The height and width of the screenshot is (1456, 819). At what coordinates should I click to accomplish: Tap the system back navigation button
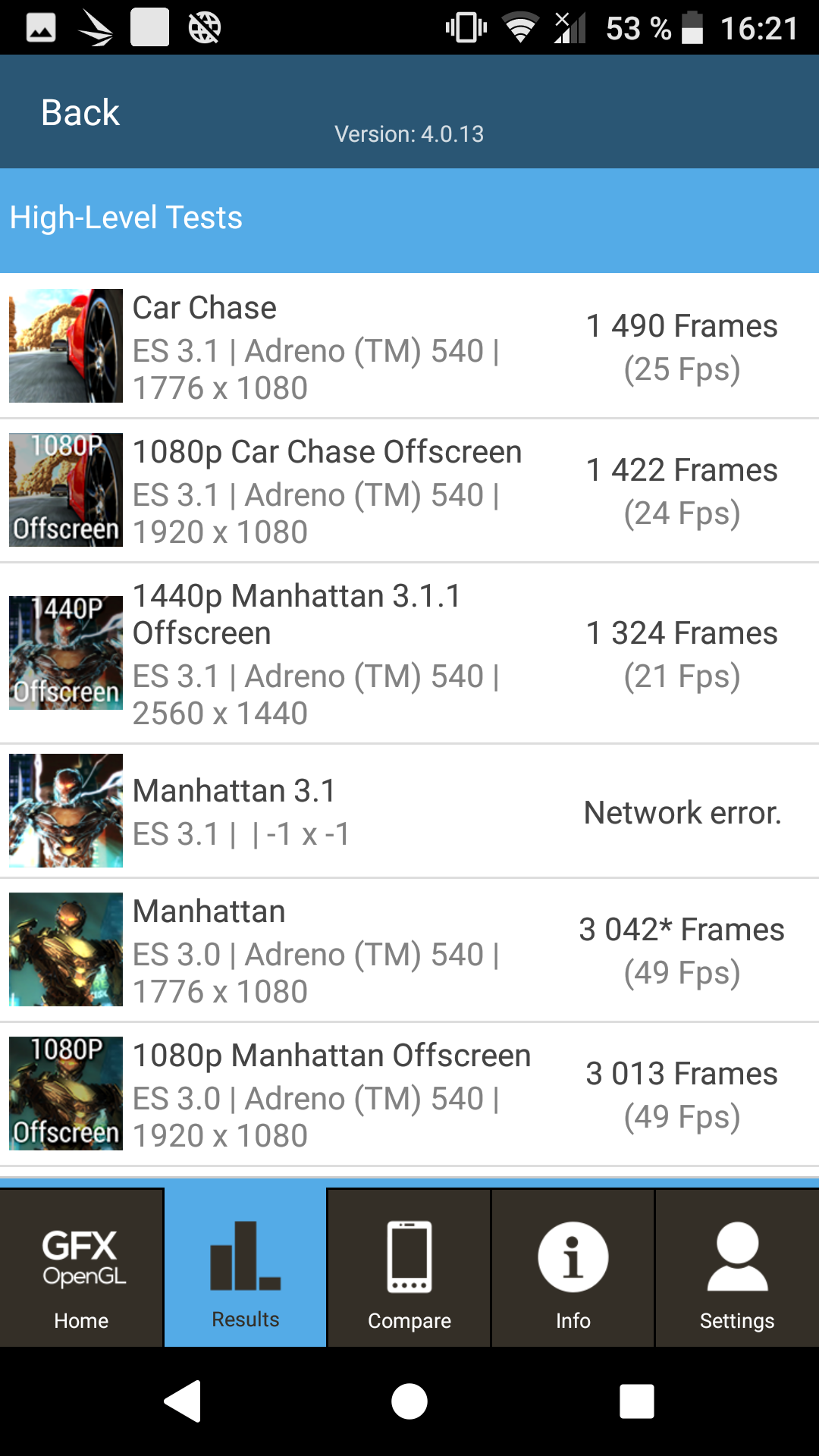183,1401
